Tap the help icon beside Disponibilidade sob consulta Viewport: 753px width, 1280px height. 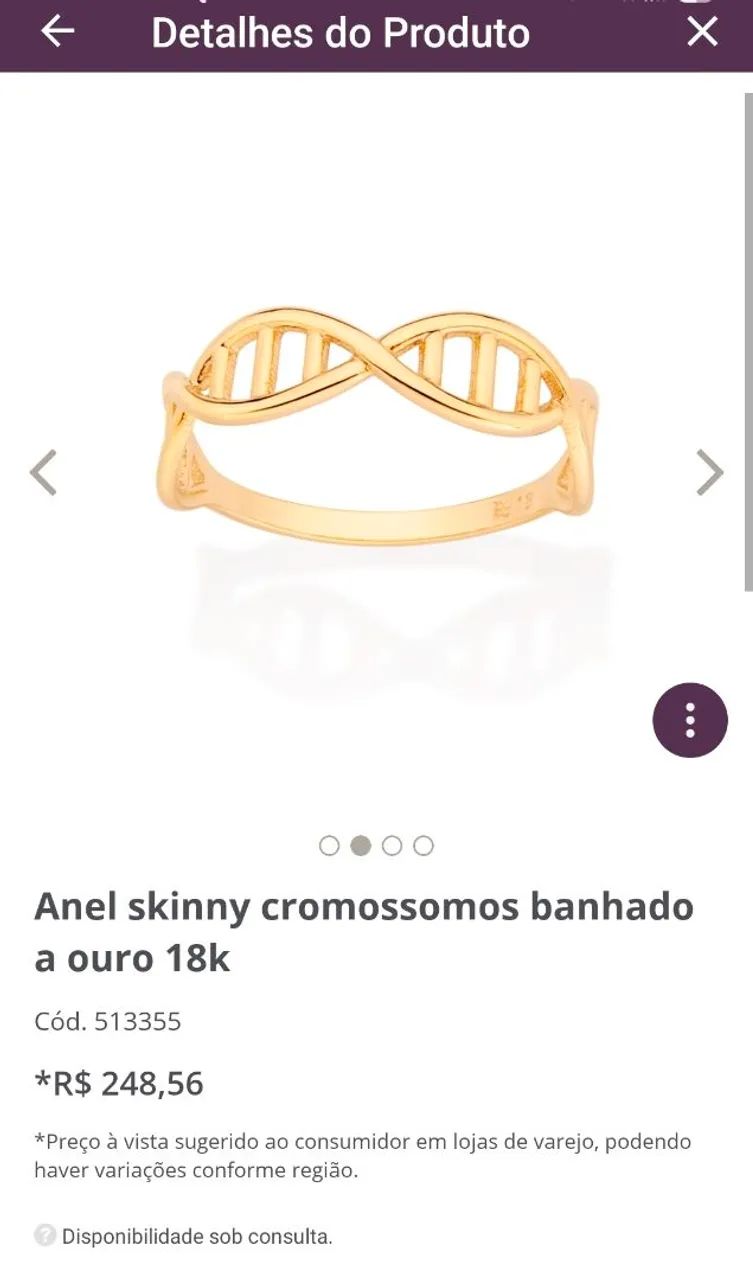(45, 1235)
